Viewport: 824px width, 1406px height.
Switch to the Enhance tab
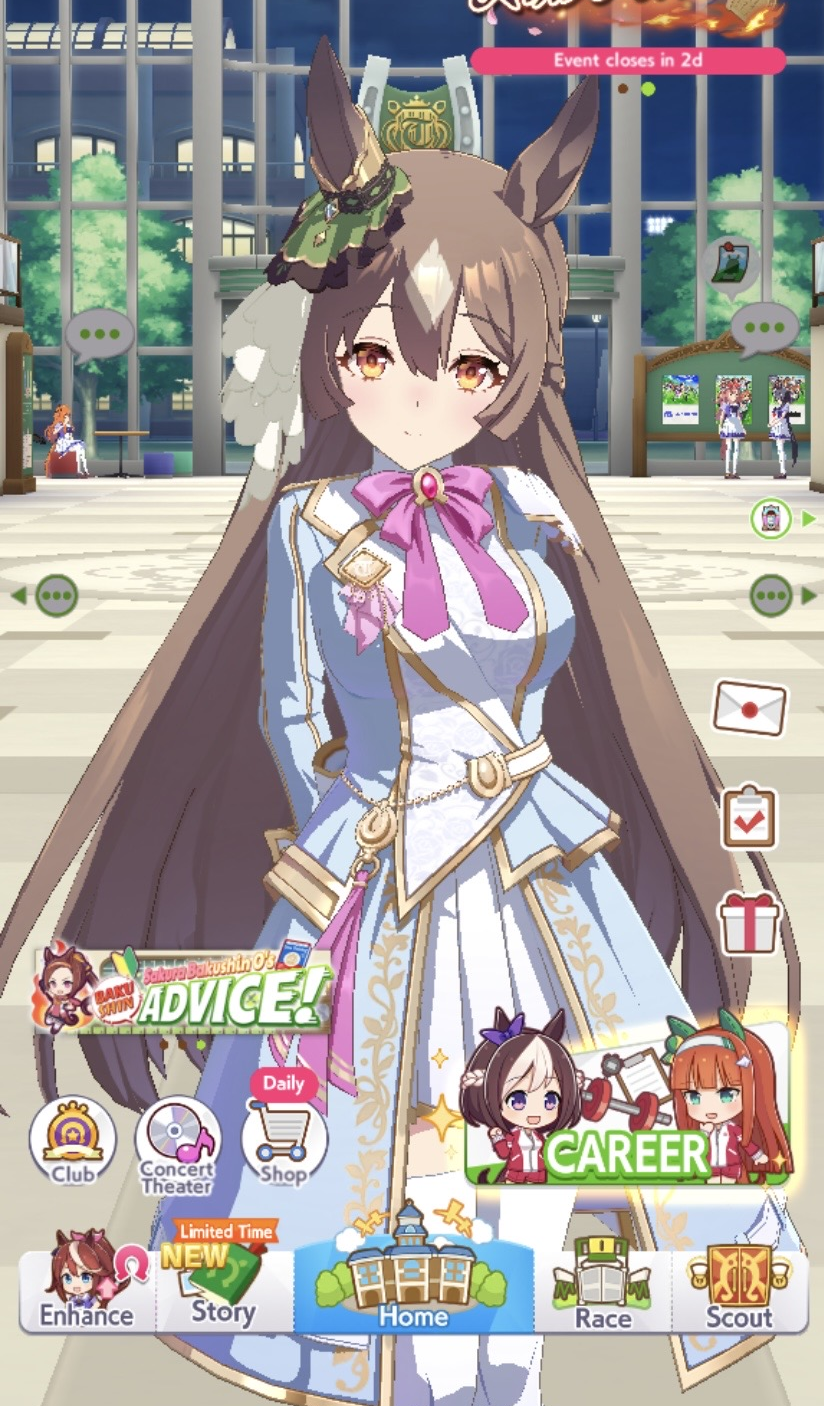[87, 1284]
